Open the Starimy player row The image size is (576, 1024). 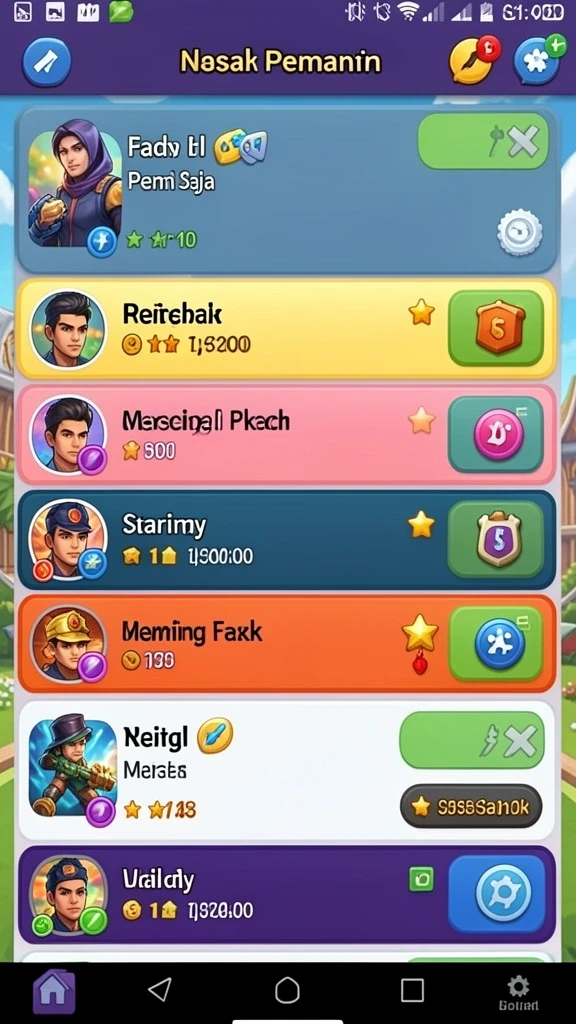point(287,540)
